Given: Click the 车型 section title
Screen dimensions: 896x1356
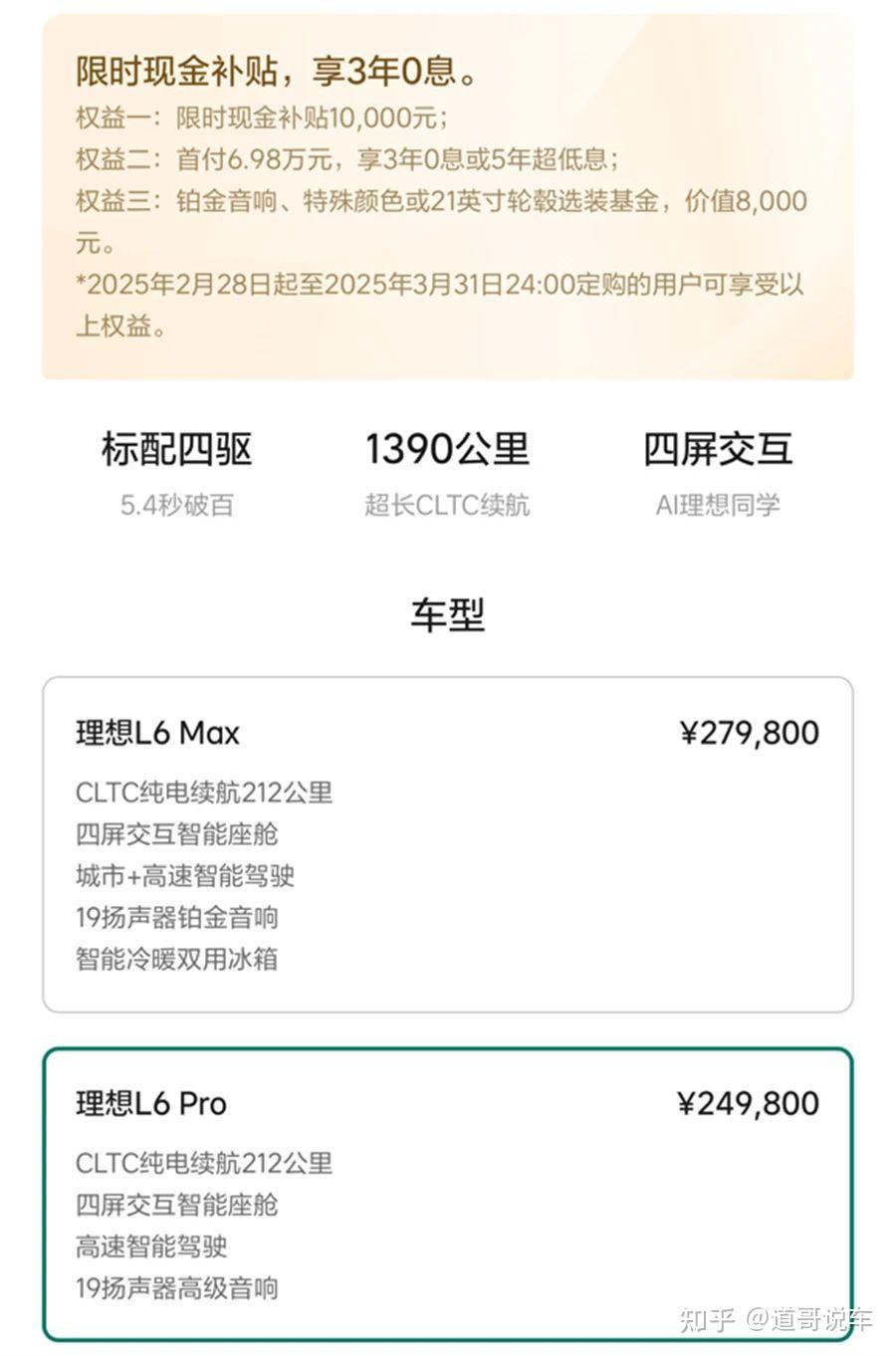Looking at the screenshot, I should point(448,614).
